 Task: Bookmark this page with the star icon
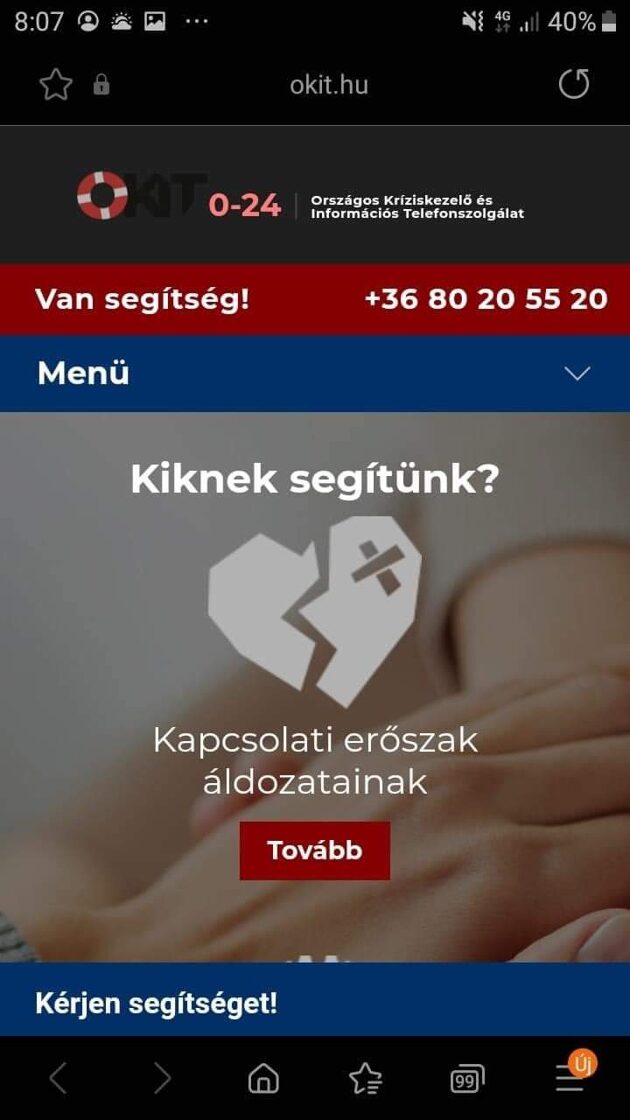(x=56, y=85)
